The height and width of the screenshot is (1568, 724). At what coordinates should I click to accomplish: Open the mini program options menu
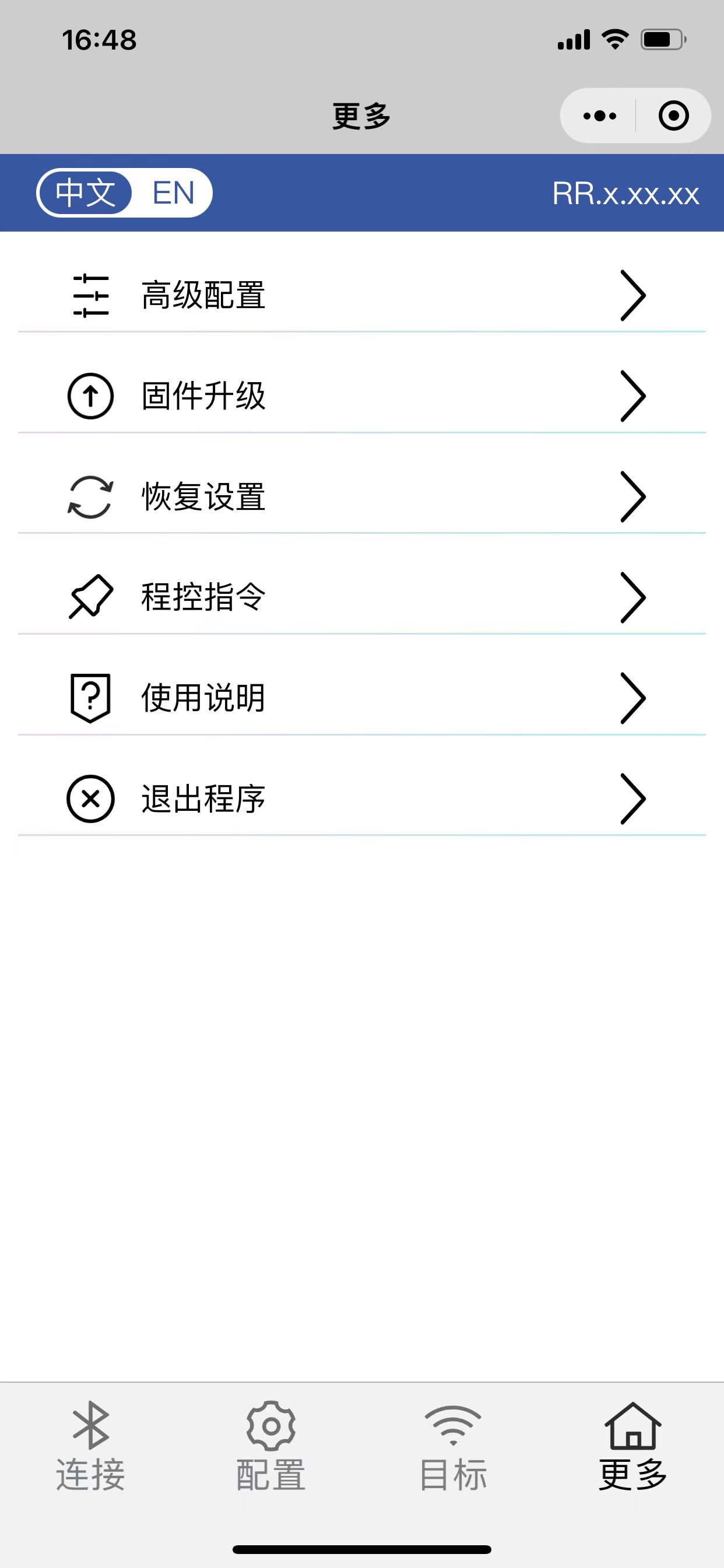pyautogui.click(x=599, y=116)
